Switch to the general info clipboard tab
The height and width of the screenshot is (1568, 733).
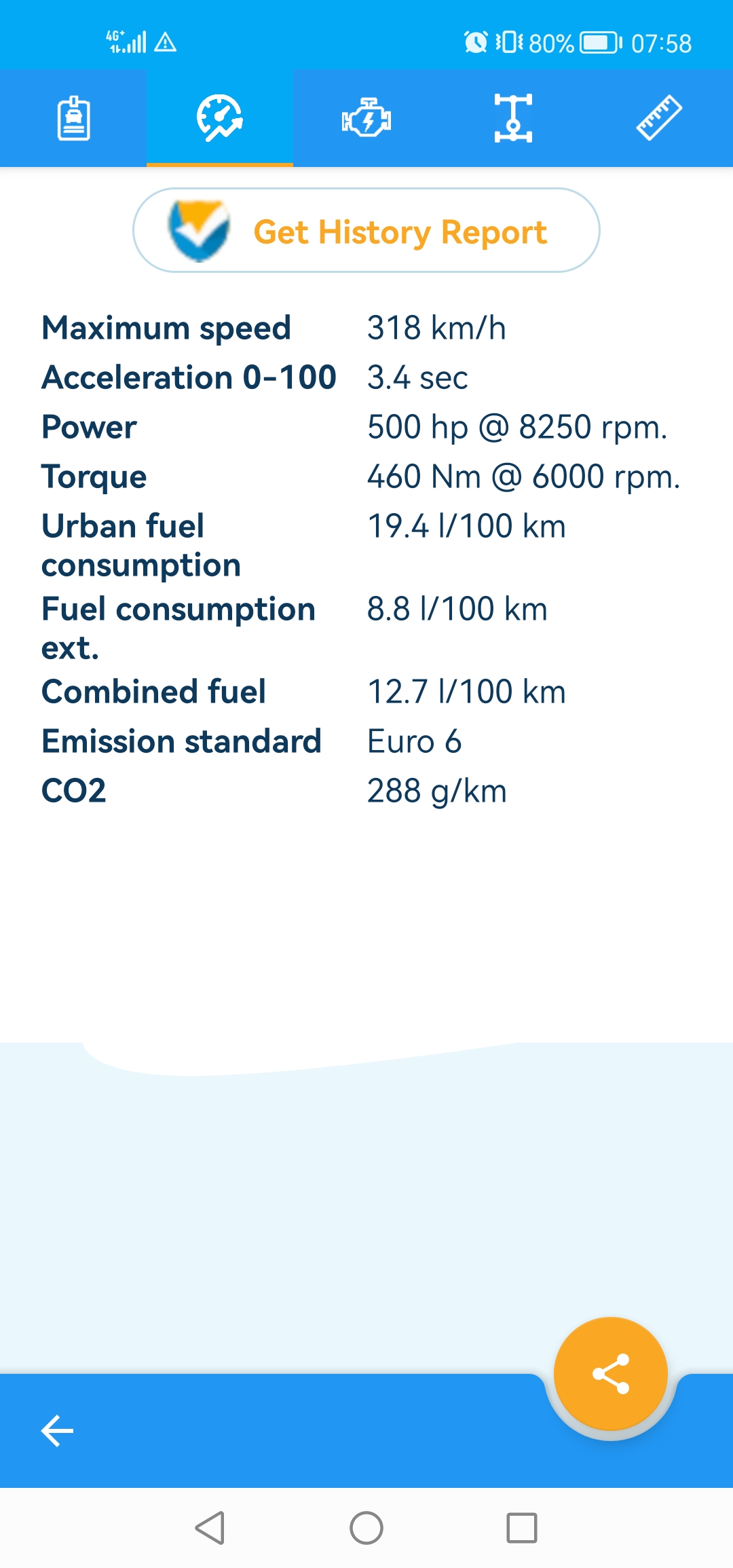coord(73,118)
